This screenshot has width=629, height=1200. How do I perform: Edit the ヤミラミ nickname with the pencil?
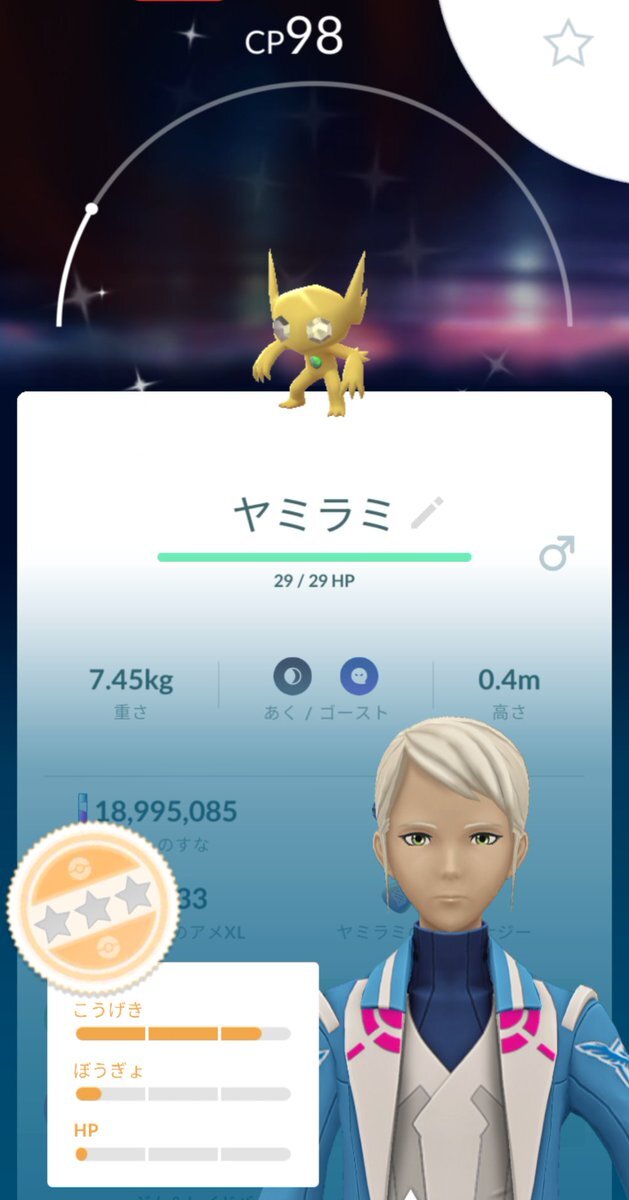coord(427,514)
